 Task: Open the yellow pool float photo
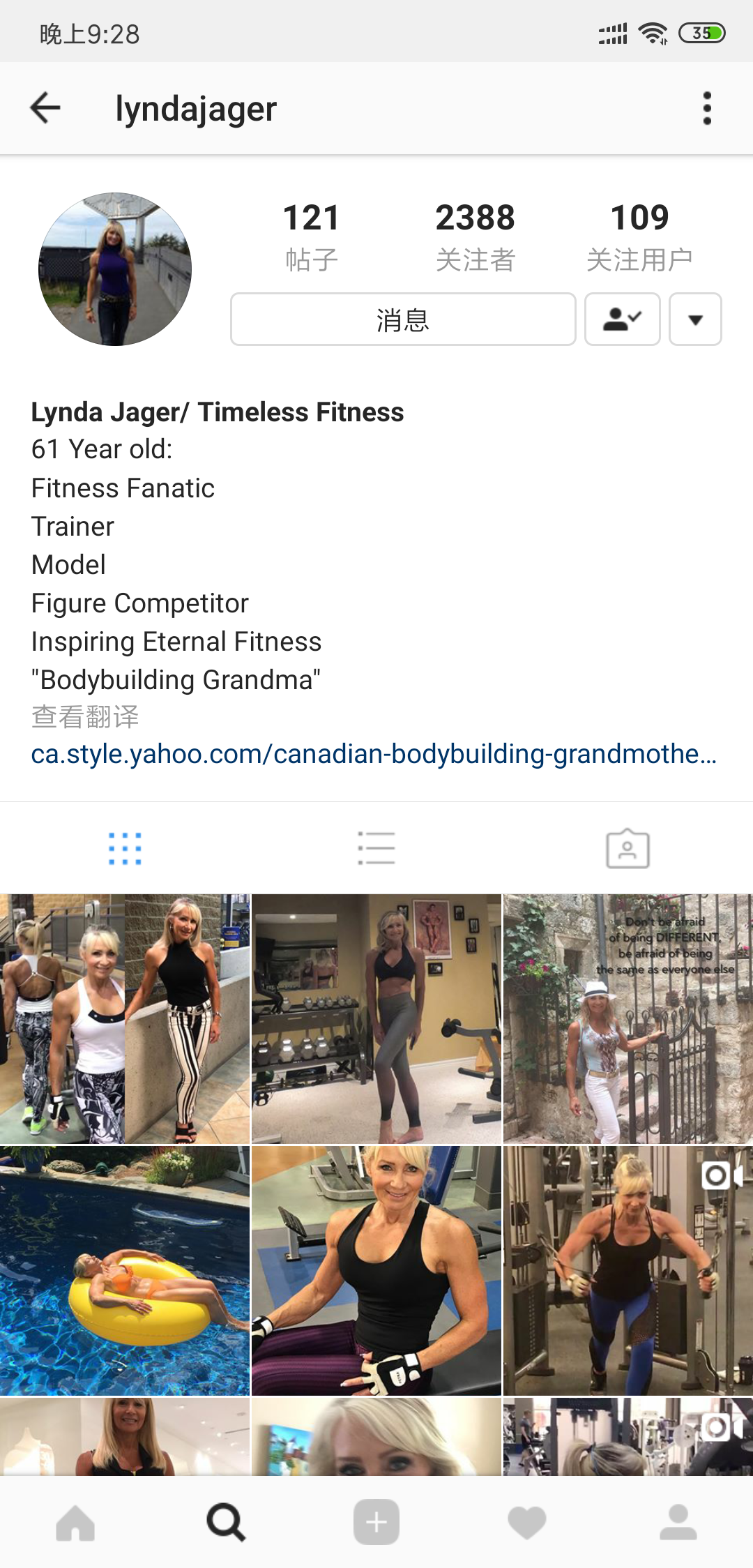125,1271
